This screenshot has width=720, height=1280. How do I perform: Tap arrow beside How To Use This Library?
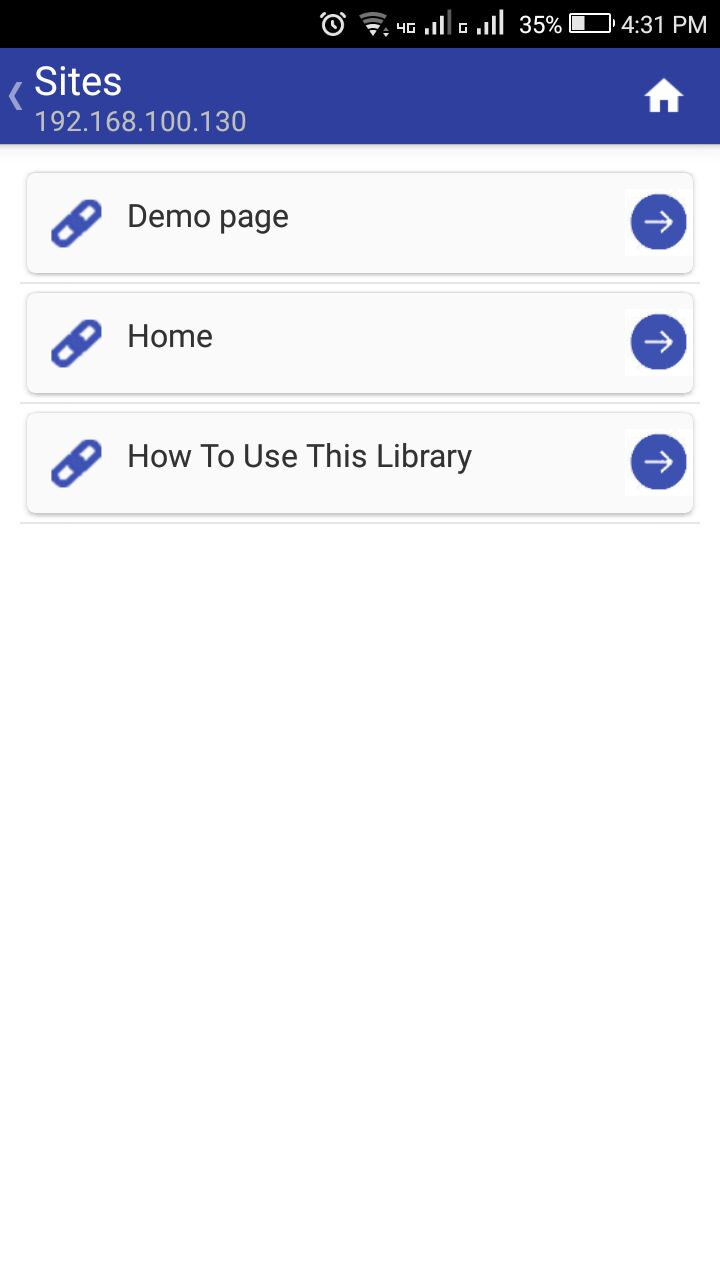click(x=658, y=462)
